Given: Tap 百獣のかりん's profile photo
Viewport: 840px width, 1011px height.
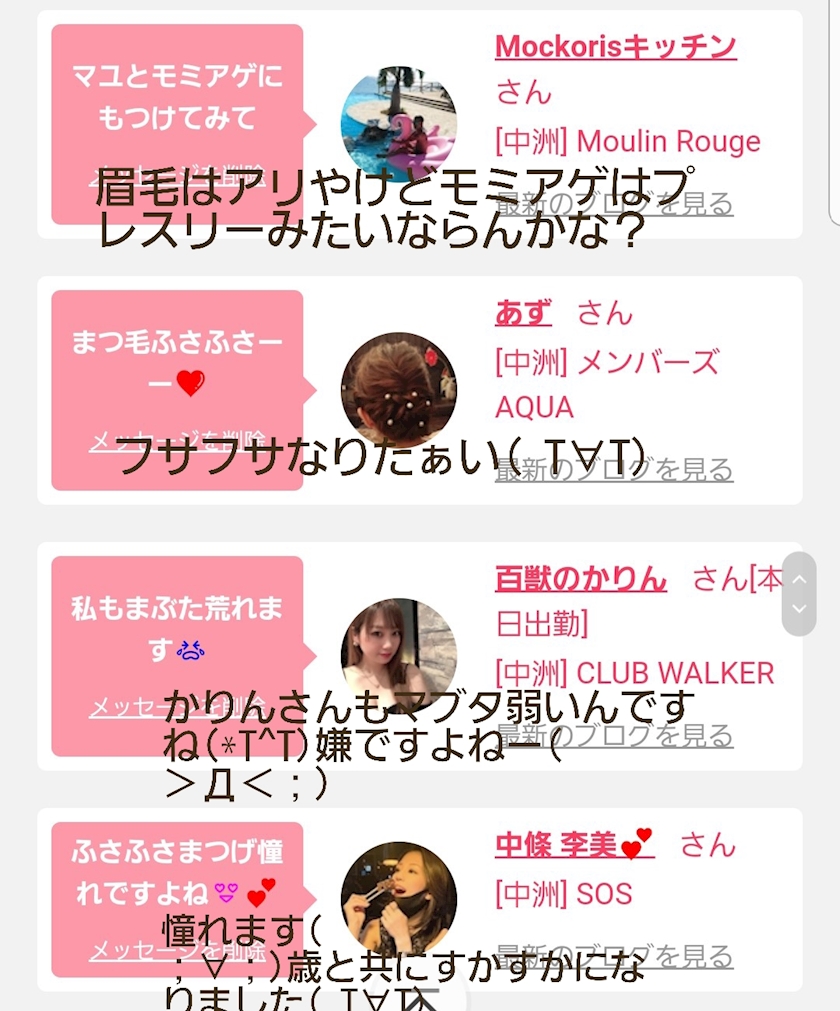Looking at the screenshot, I should pos(398,656).
